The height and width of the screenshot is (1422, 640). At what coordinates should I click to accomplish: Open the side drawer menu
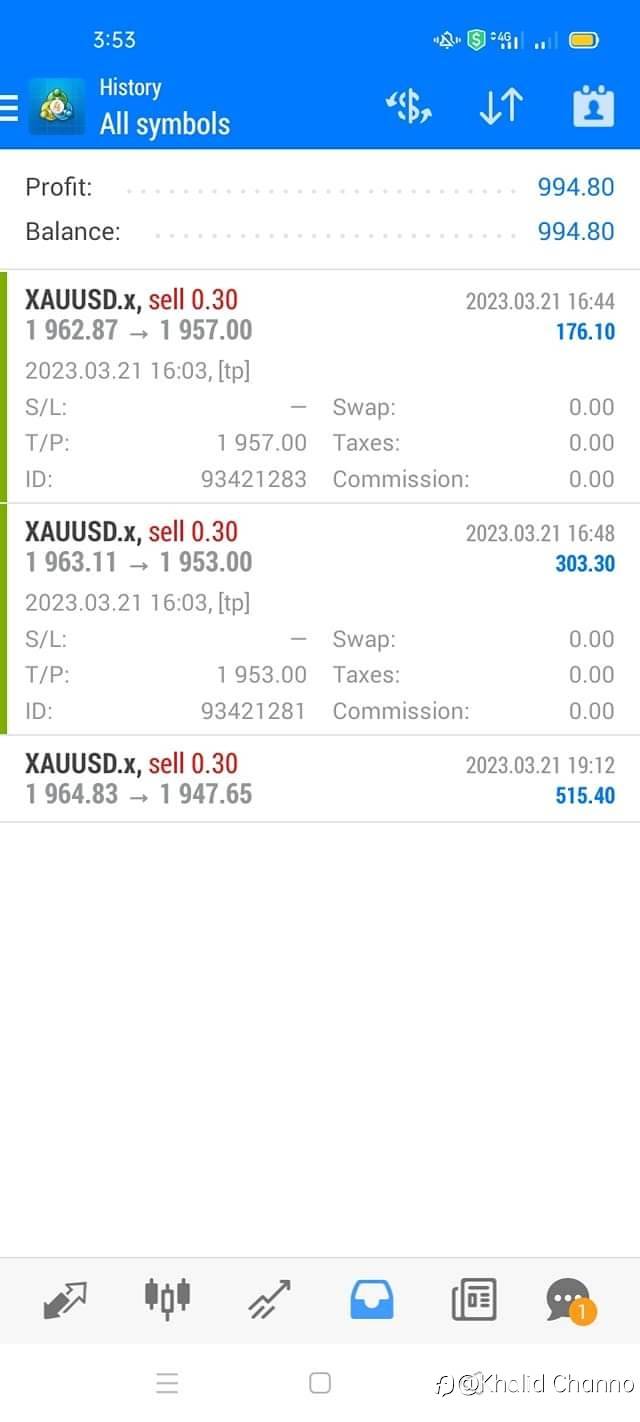tap(9, 107)
